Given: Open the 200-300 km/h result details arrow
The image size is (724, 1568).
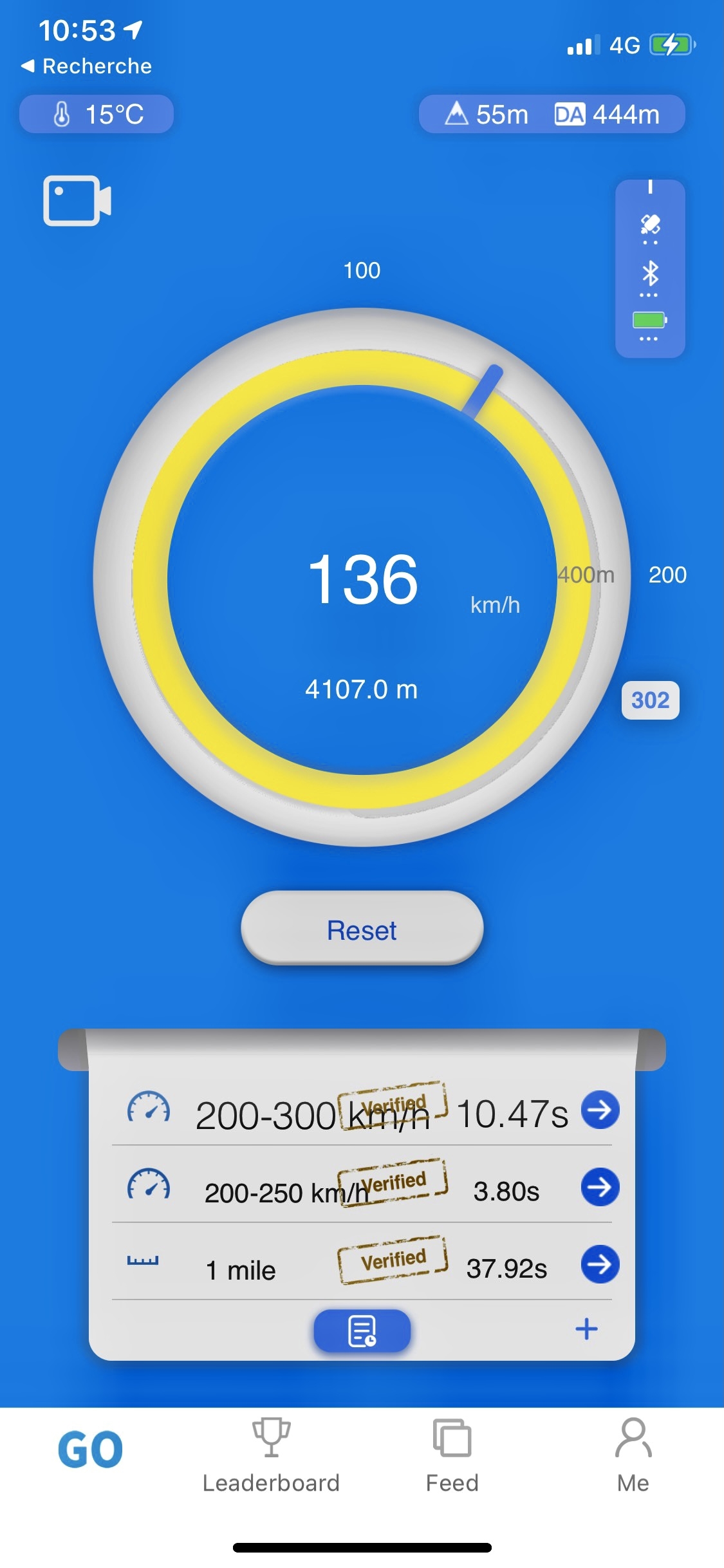Looking at the screenshot, I should (600, 1110).
